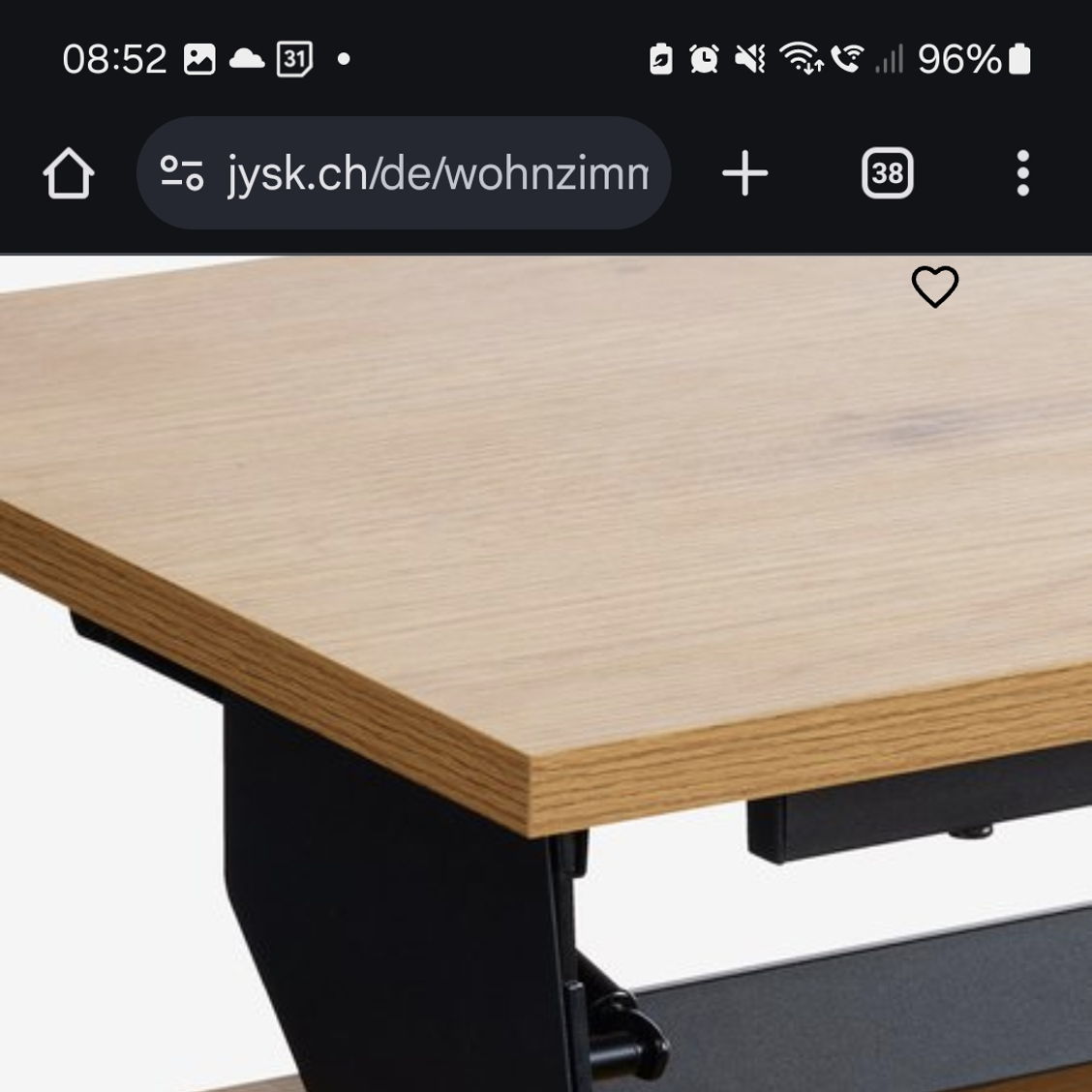Add the table to favorites with heart
Image resolution: width=1092 pixels, height=1092 pixels.
(x=934, y=287)
